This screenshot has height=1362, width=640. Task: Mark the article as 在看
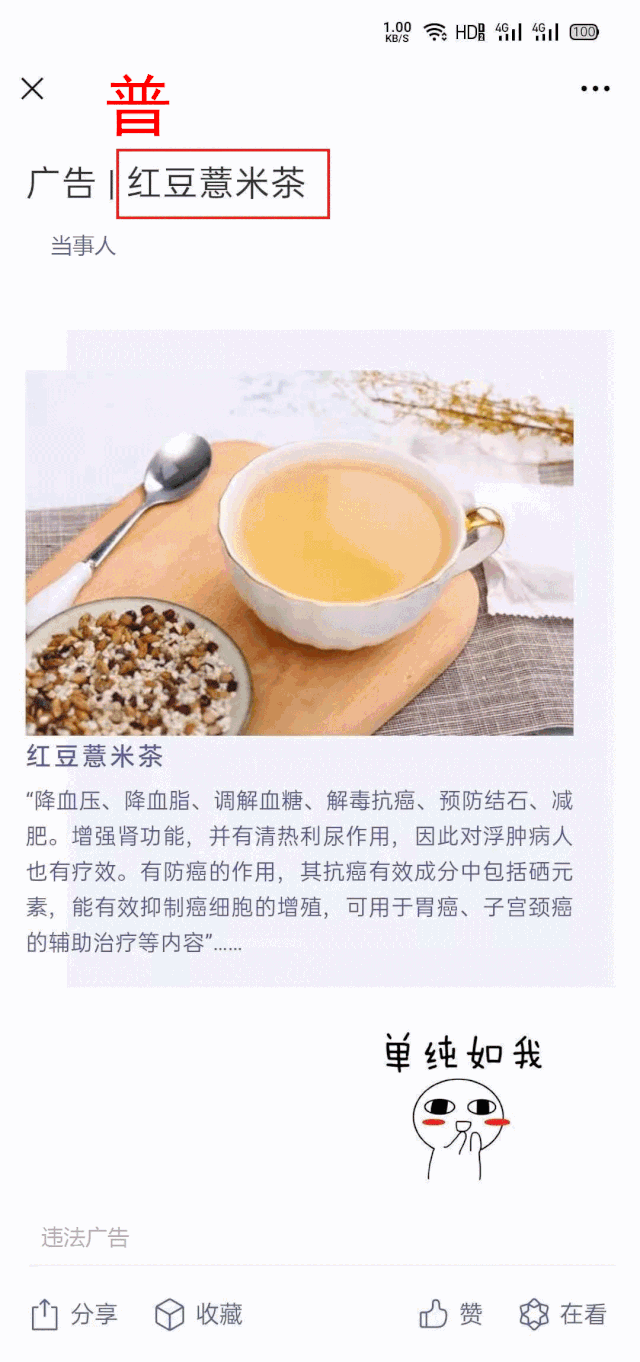(x=563, y=1314)
